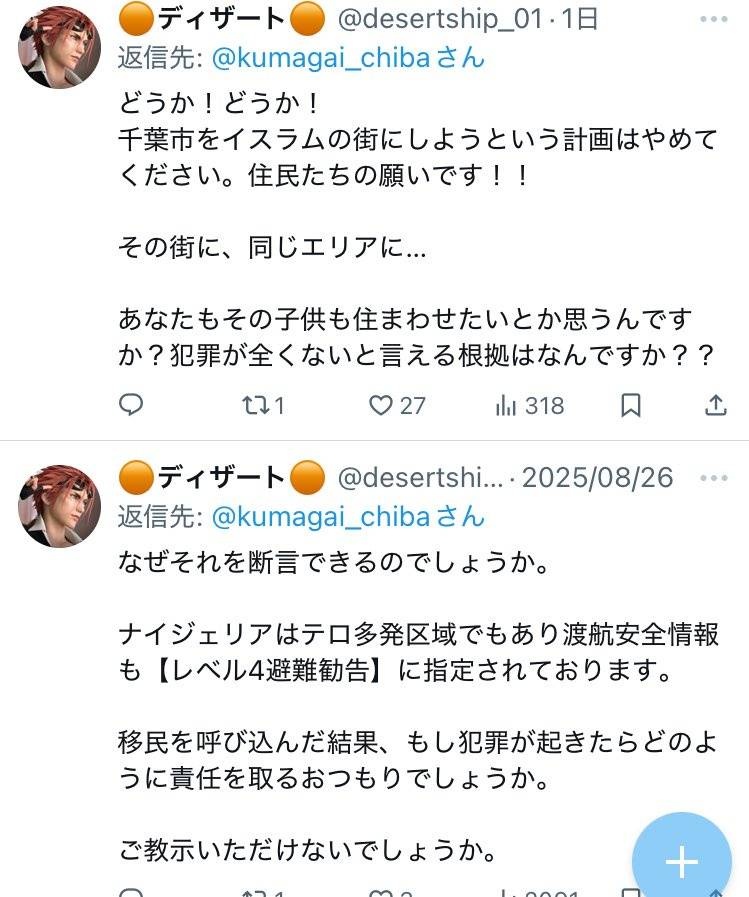
Task: Open overflow menu on the first tweet
Action: pos(714,18)
